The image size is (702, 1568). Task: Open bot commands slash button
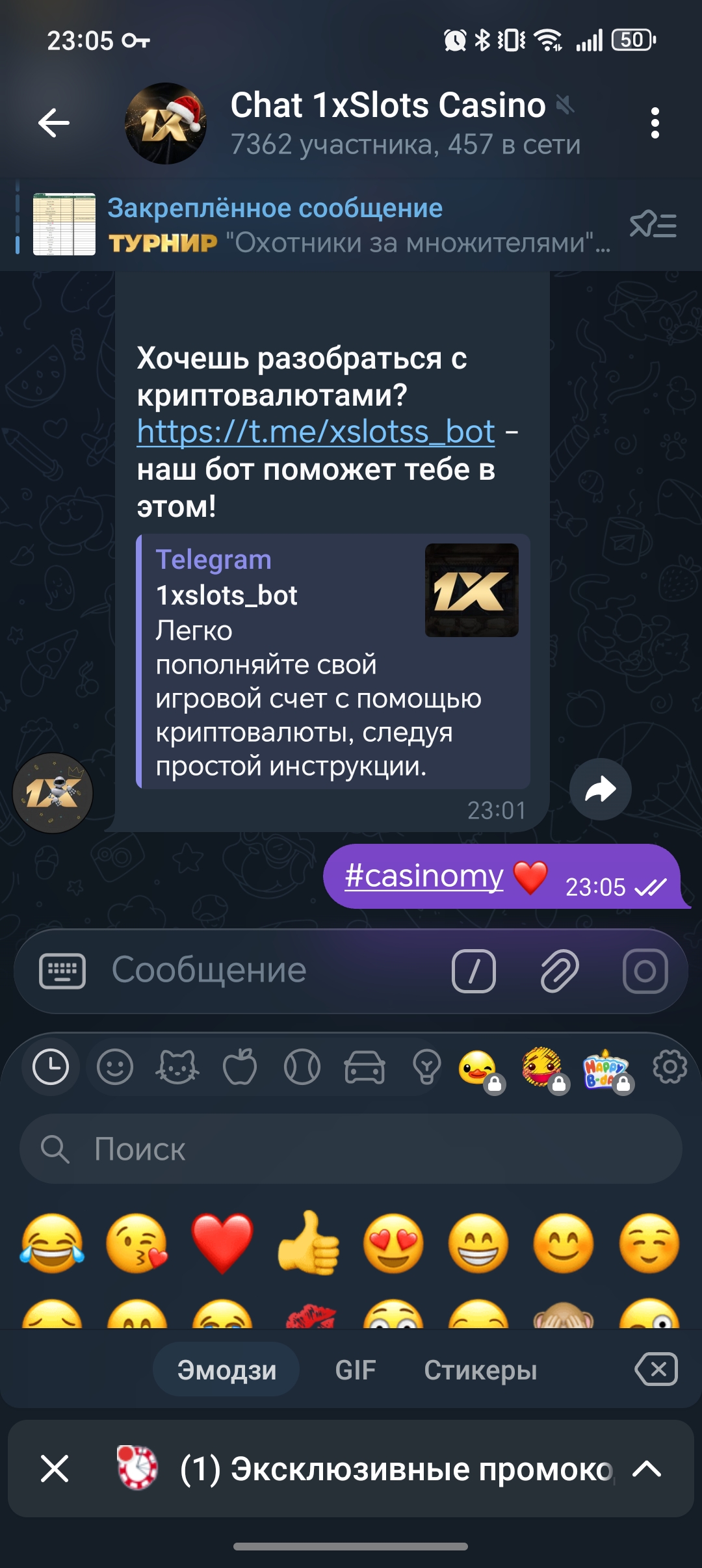point(474,971)
